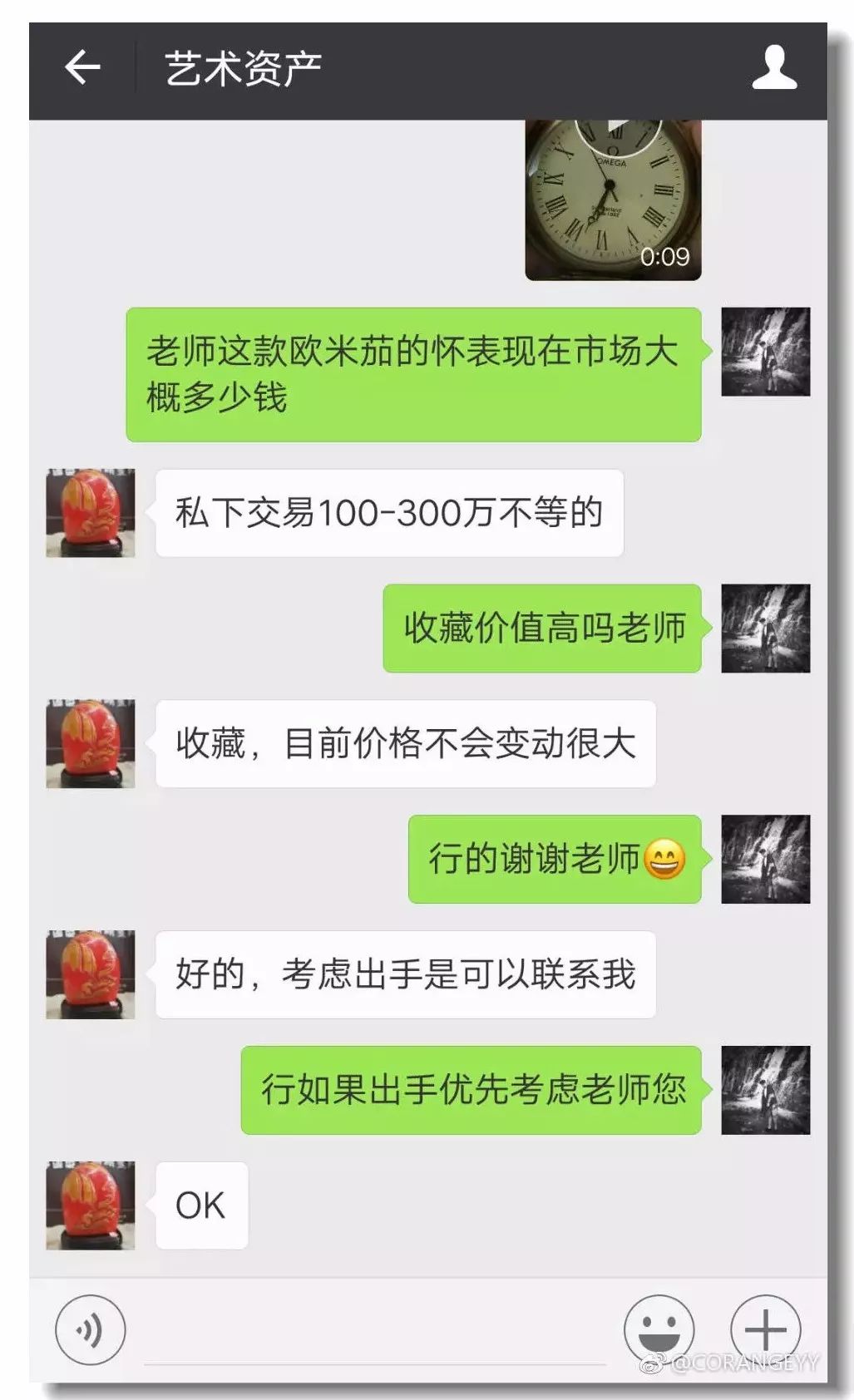Open the emoji picker
The width and height of the screenshot is (854, 1400).
[x=659, y=1329]
